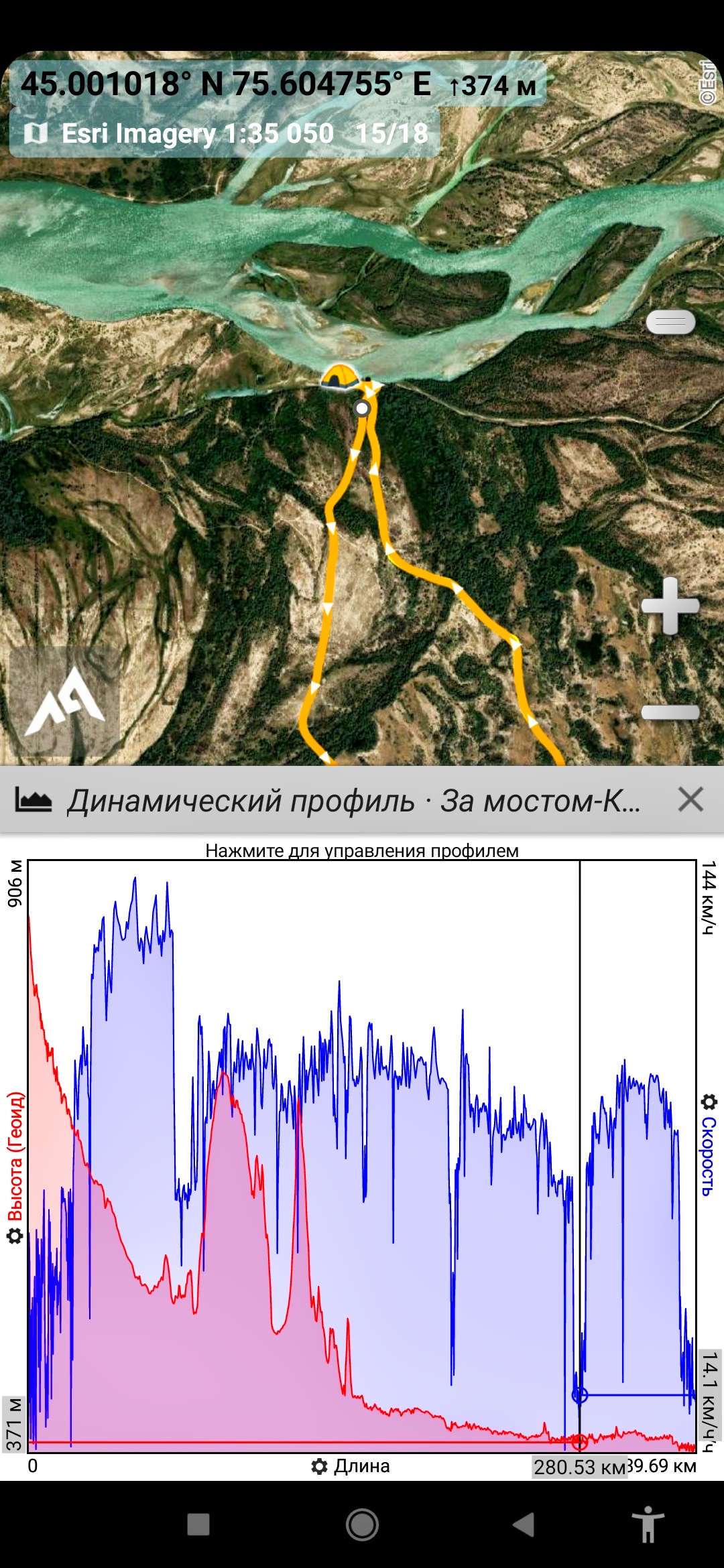Tap the app's mountain logo button
This screenshot has width=724, height=1568.
point(65,702)
